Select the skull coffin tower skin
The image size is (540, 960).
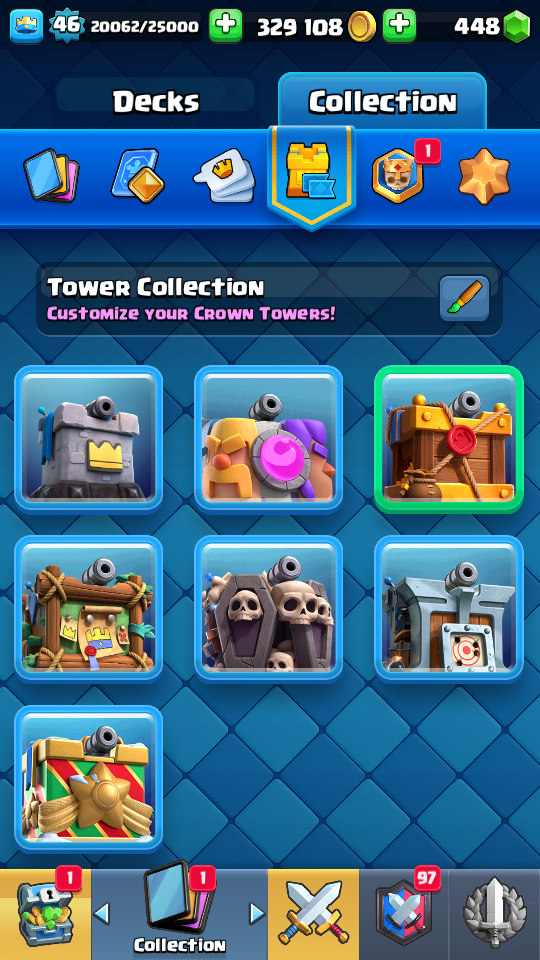[x=268, y=609]
